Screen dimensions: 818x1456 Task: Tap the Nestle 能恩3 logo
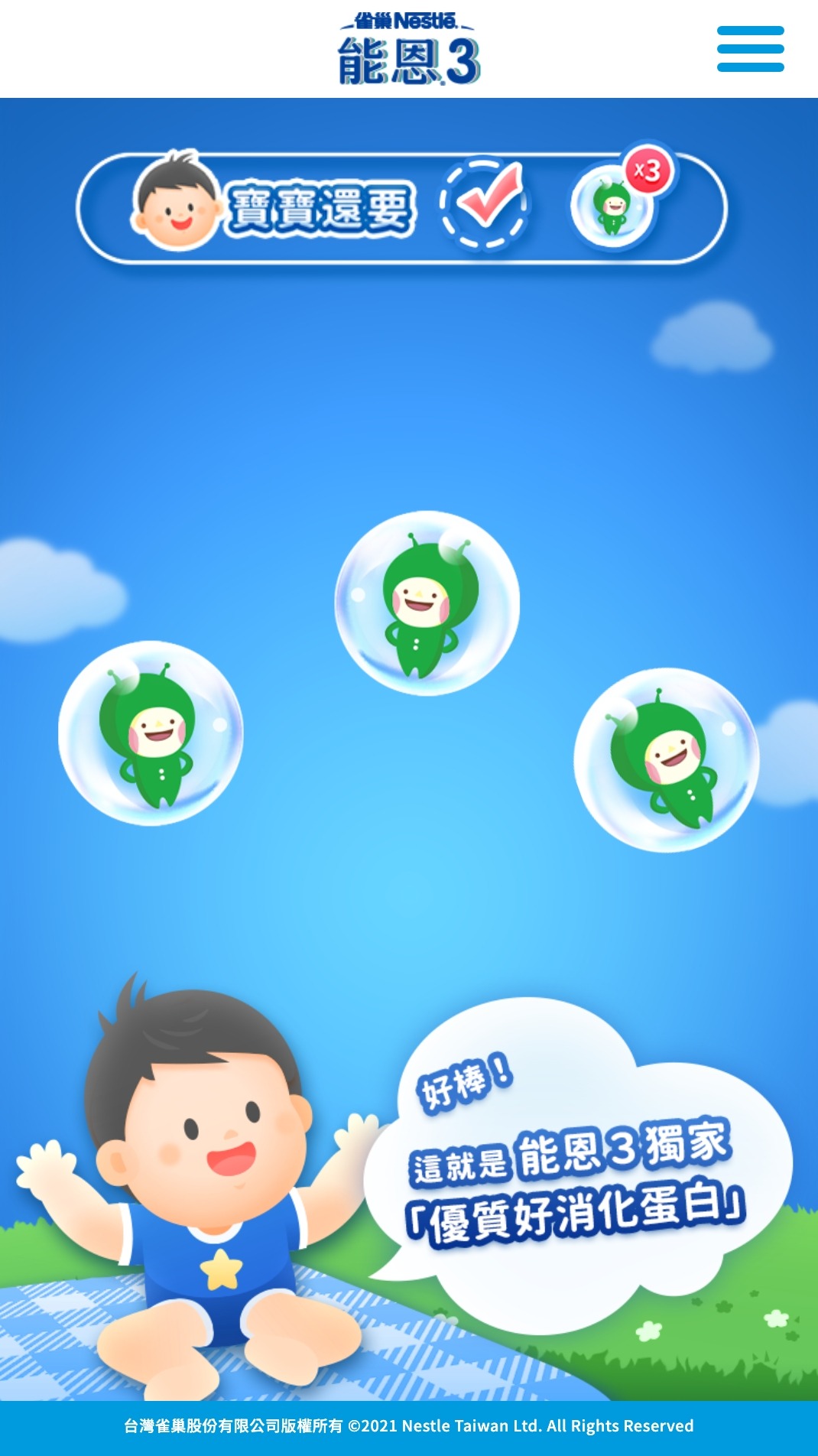(409, 49)
